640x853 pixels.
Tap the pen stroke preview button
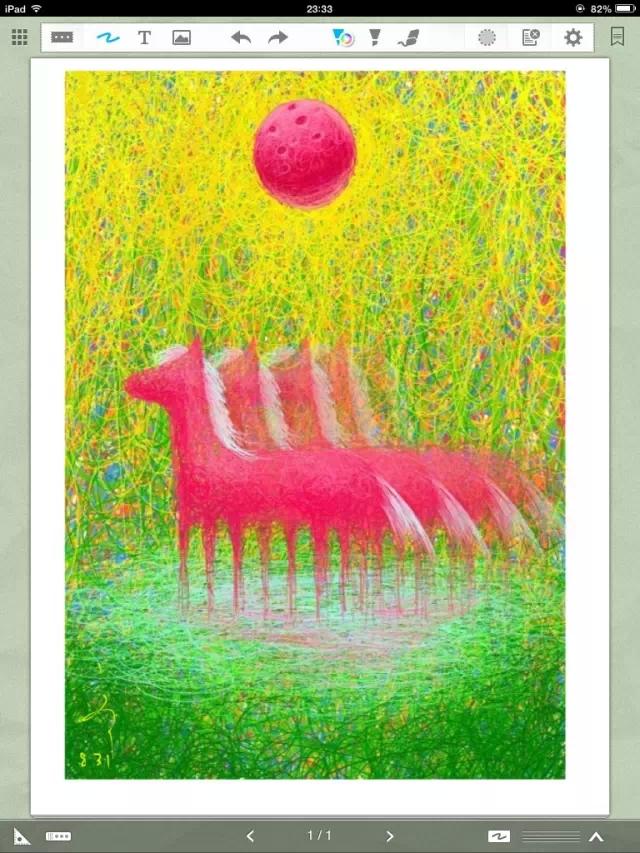499,836
